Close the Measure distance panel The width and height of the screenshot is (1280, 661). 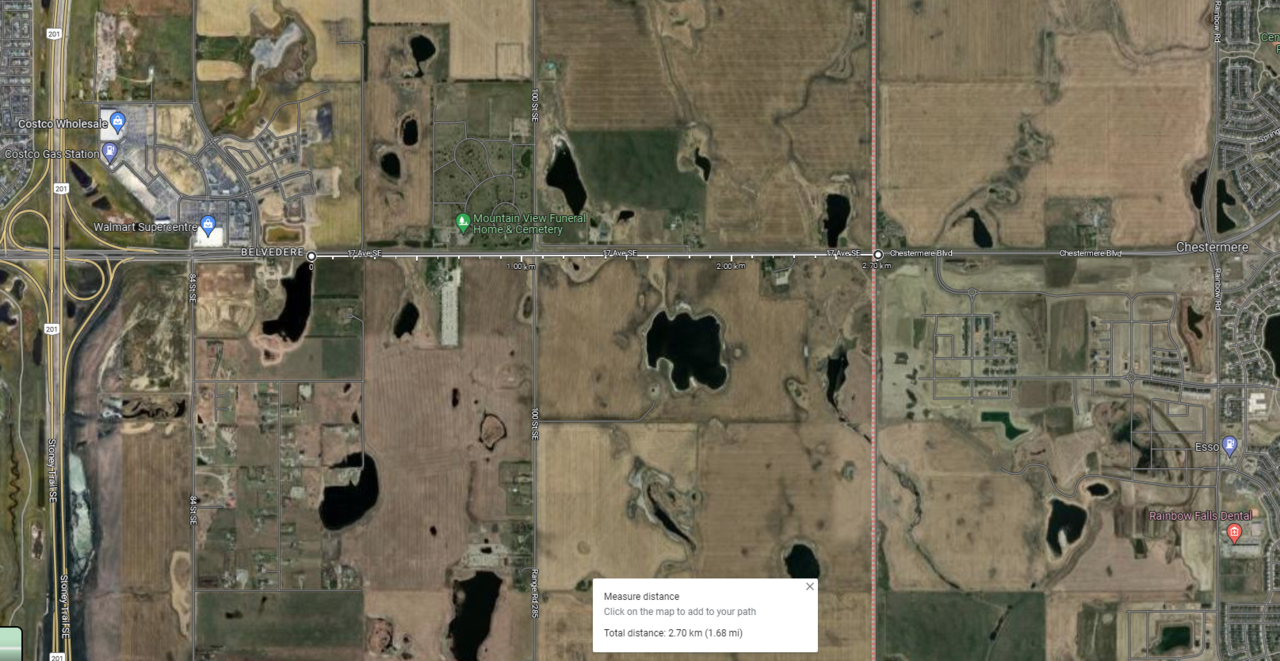pos(810,587)
